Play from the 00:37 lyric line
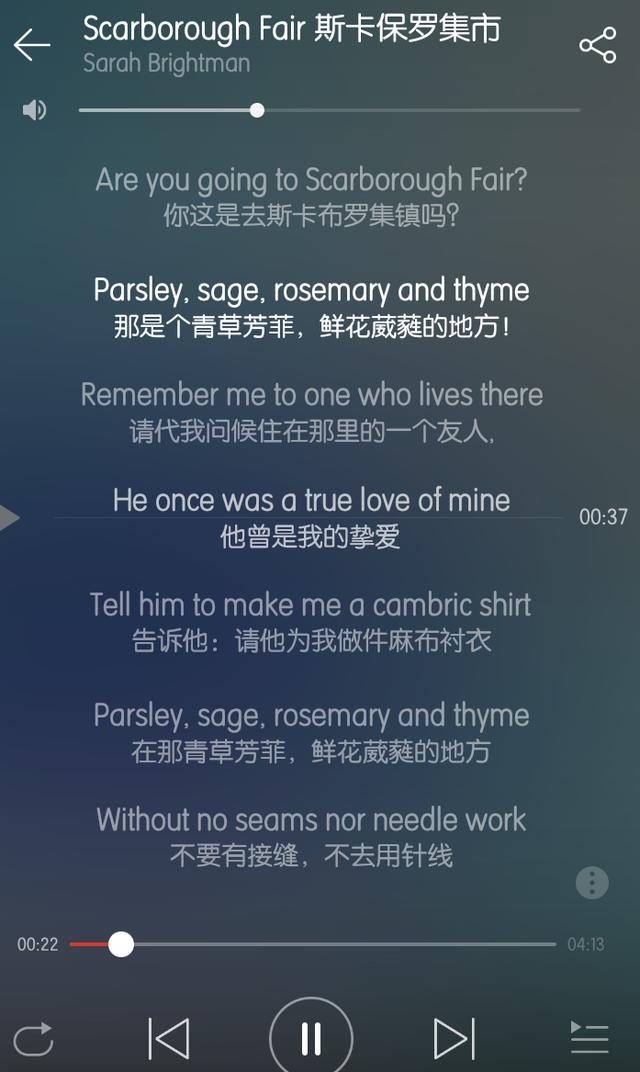This screenshot has width=640, height=1072. click(9, 518)
